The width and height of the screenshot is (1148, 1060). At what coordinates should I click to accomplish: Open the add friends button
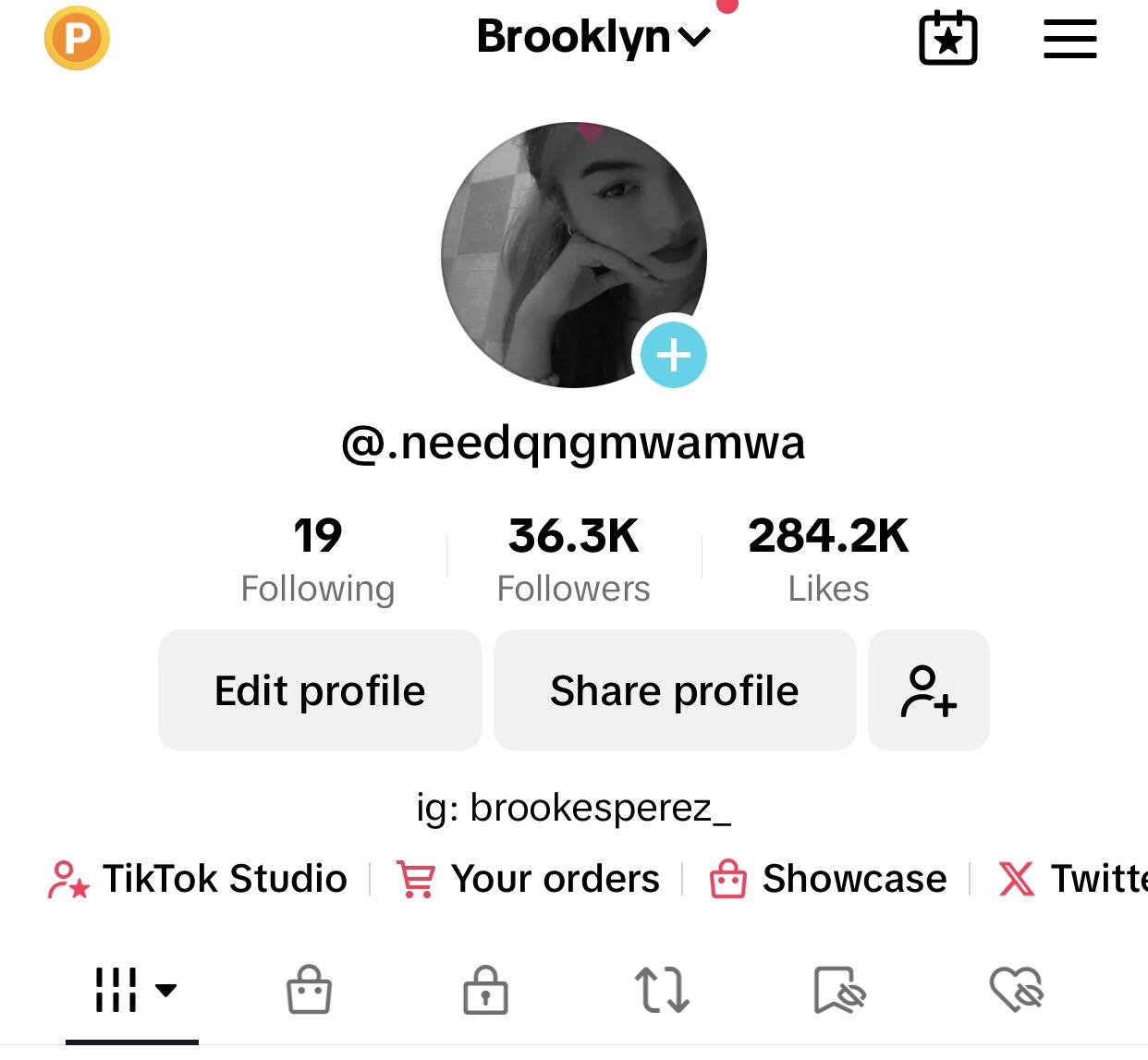tap(928, 690)
